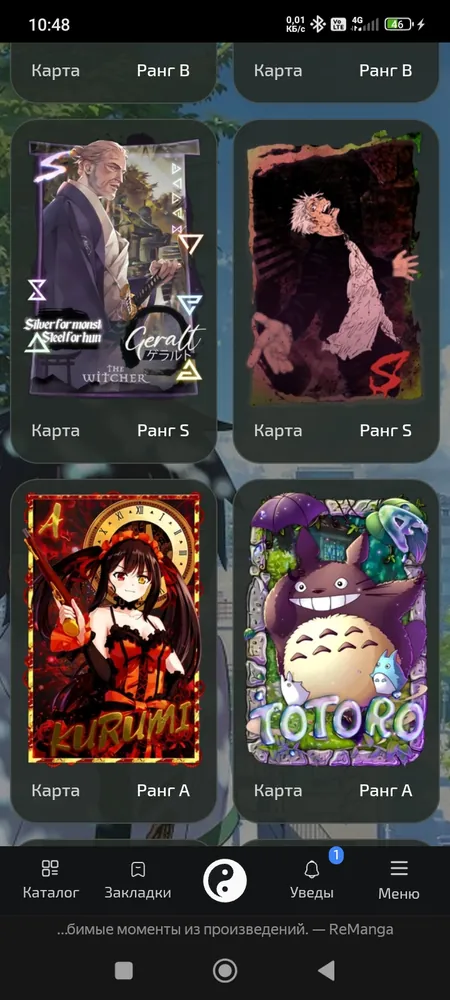Open Уведы notifications tab

coord(312,879)
